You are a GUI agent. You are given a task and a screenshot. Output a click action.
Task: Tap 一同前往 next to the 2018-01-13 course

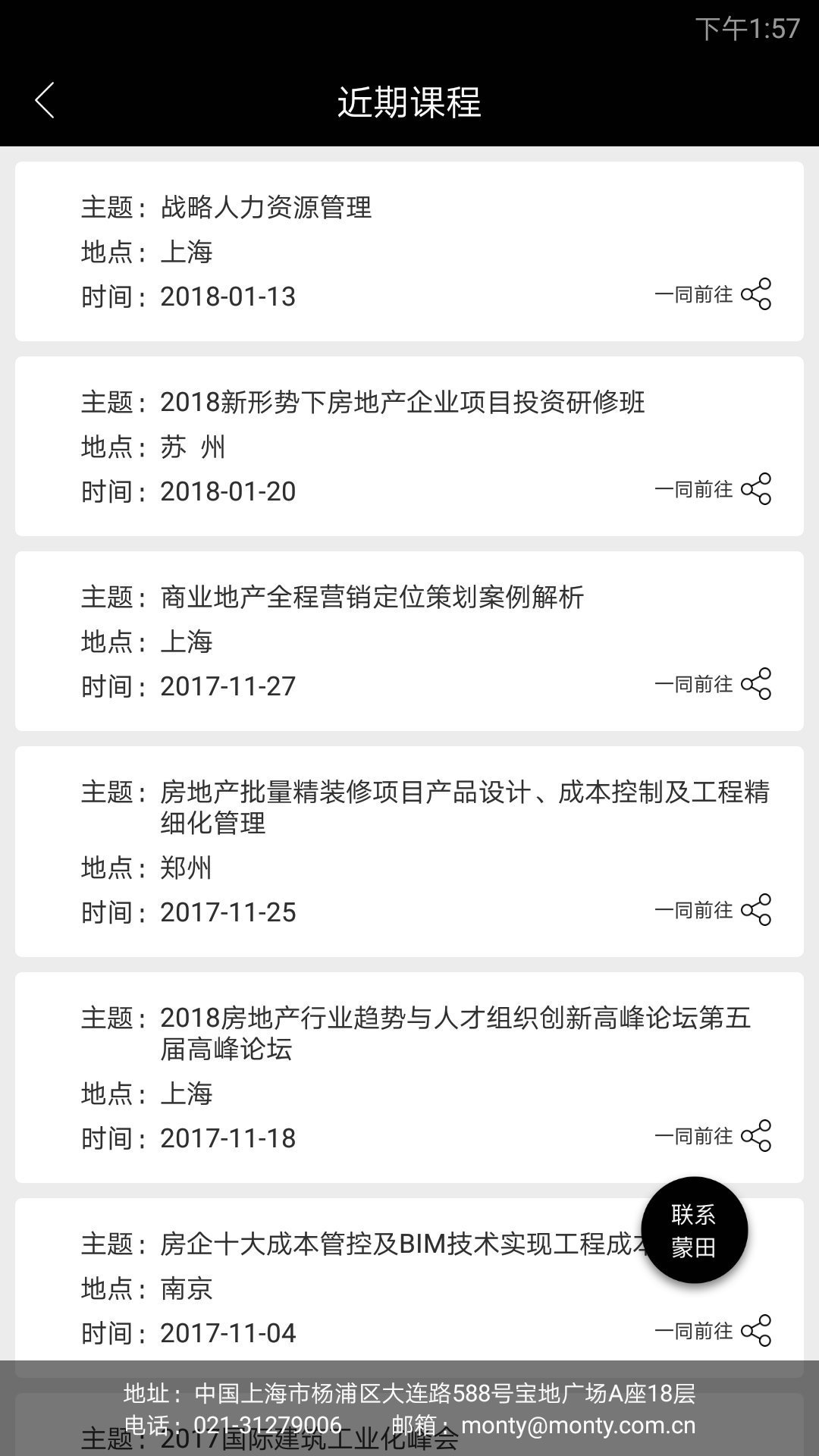(x=695, y=293)
